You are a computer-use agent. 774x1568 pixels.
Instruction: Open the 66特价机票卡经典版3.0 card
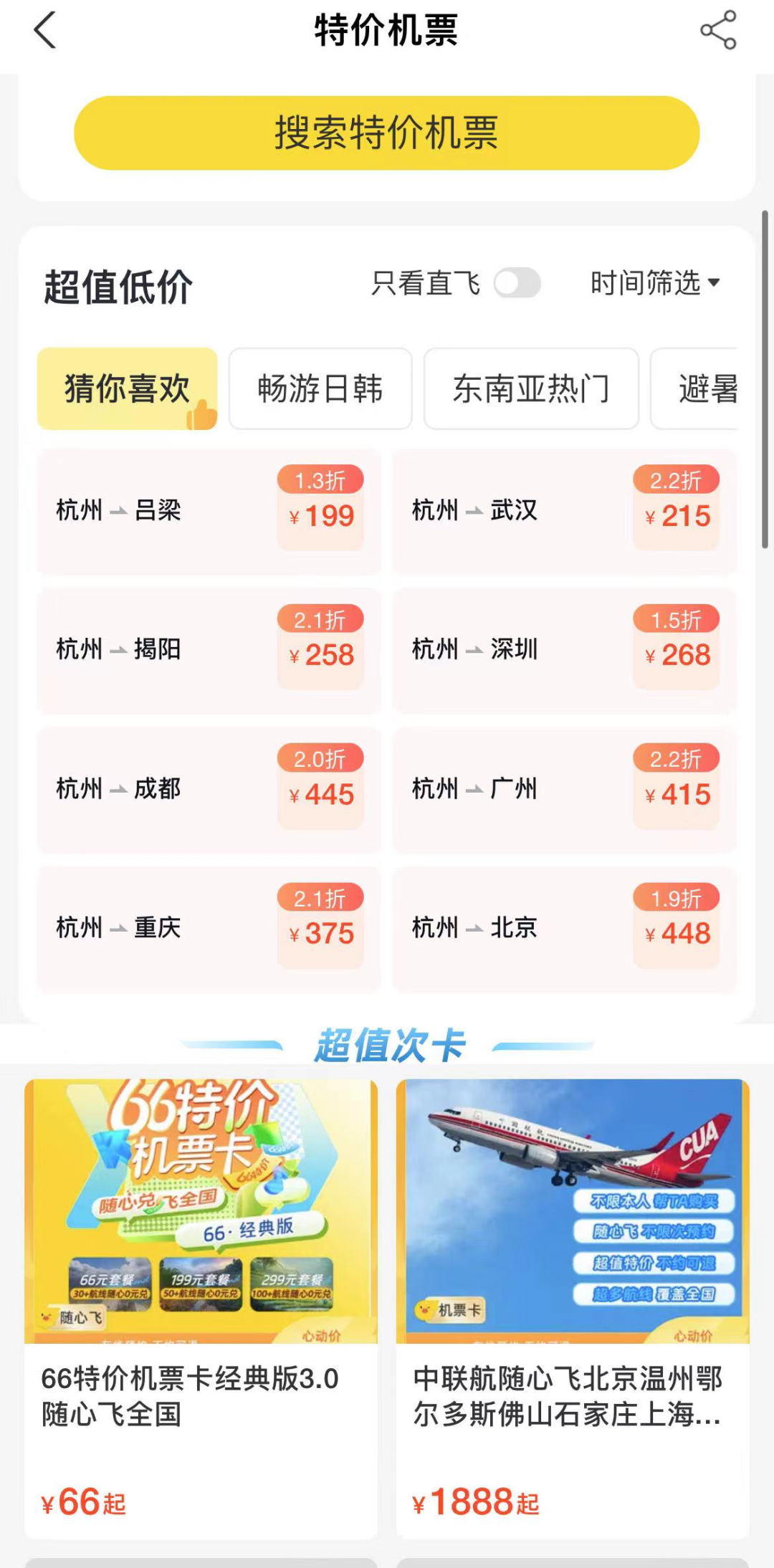(x=201, y=1308)
